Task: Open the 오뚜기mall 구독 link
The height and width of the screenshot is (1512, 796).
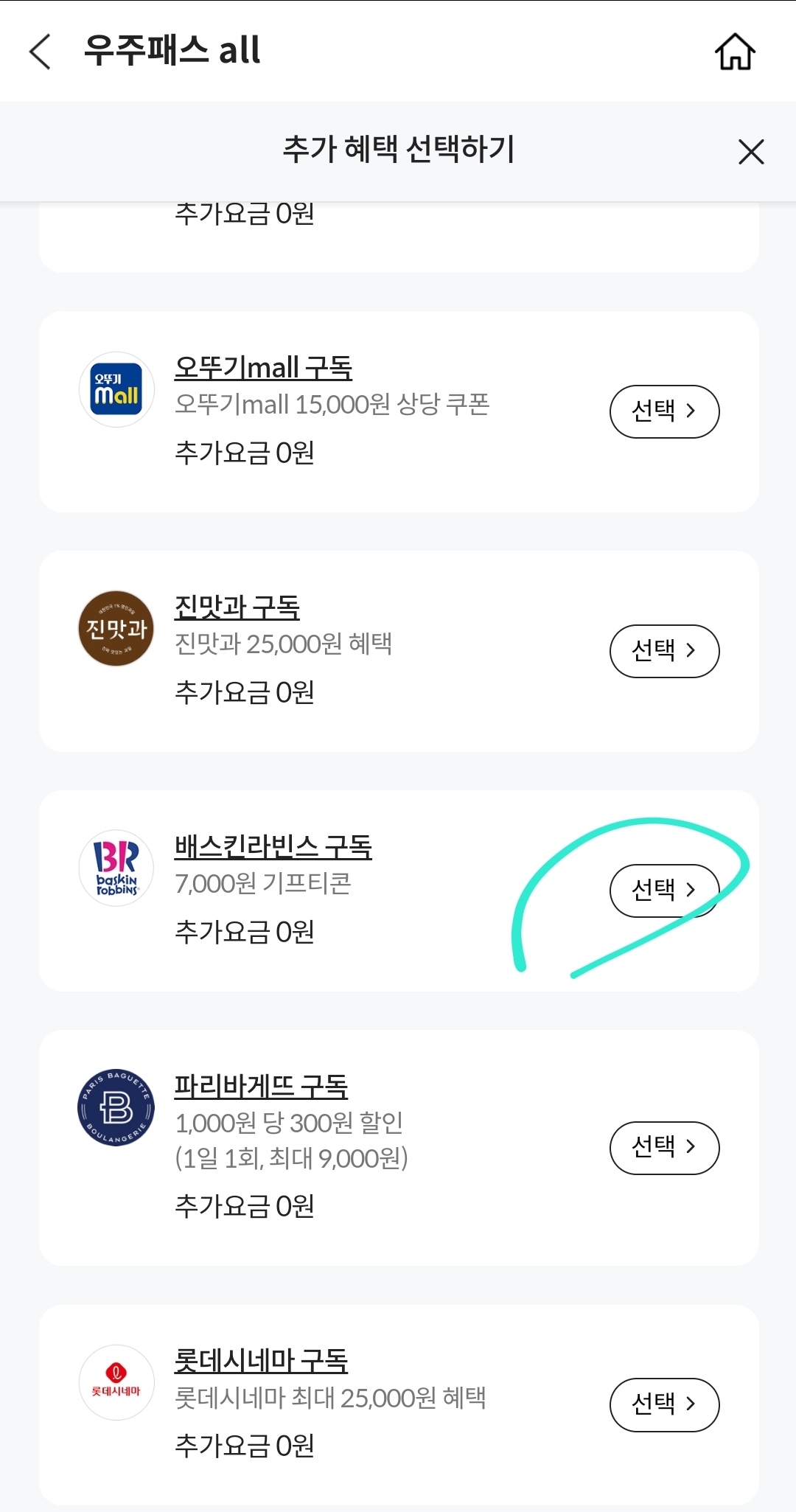Action: click(x=263, y=367)
